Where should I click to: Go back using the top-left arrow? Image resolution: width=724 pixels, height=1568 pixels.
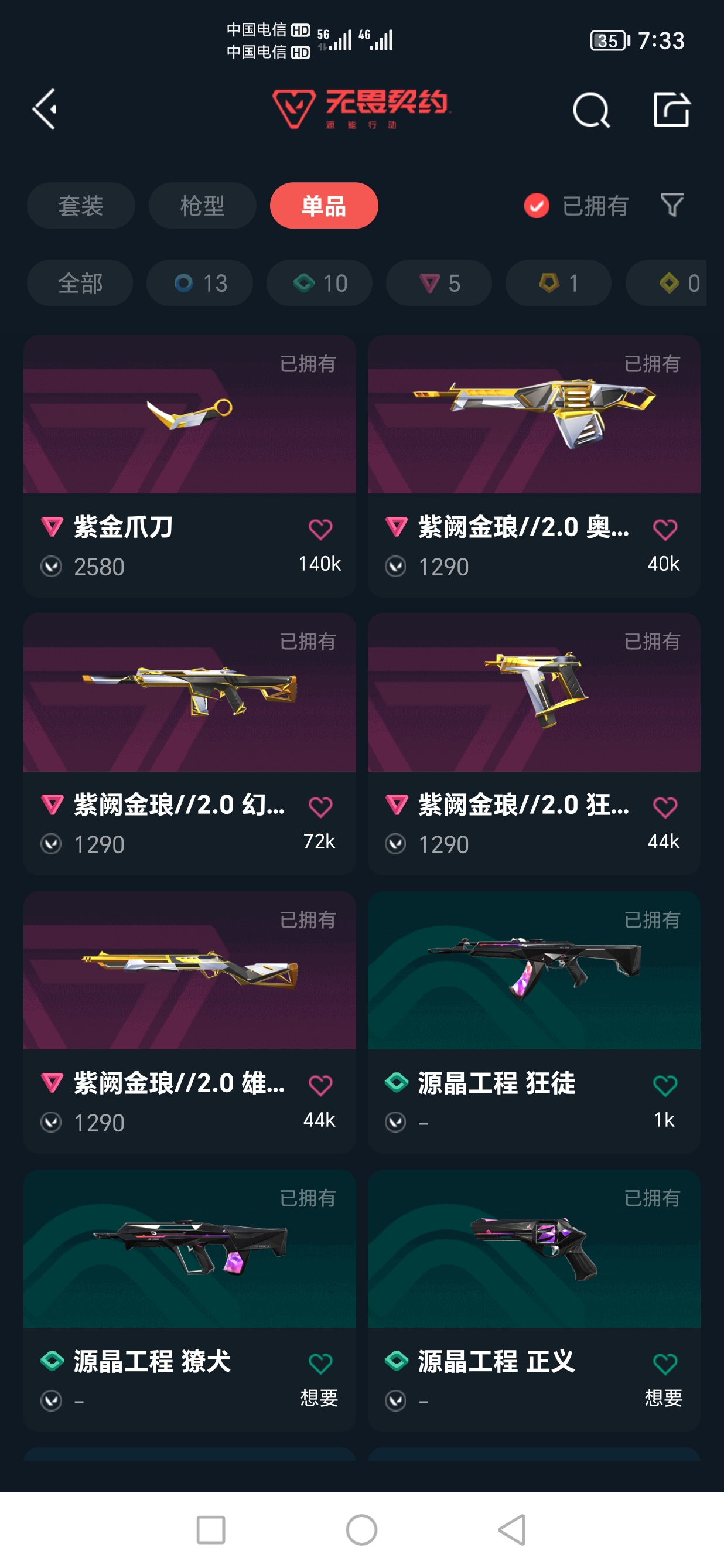(x=45, y=109)
